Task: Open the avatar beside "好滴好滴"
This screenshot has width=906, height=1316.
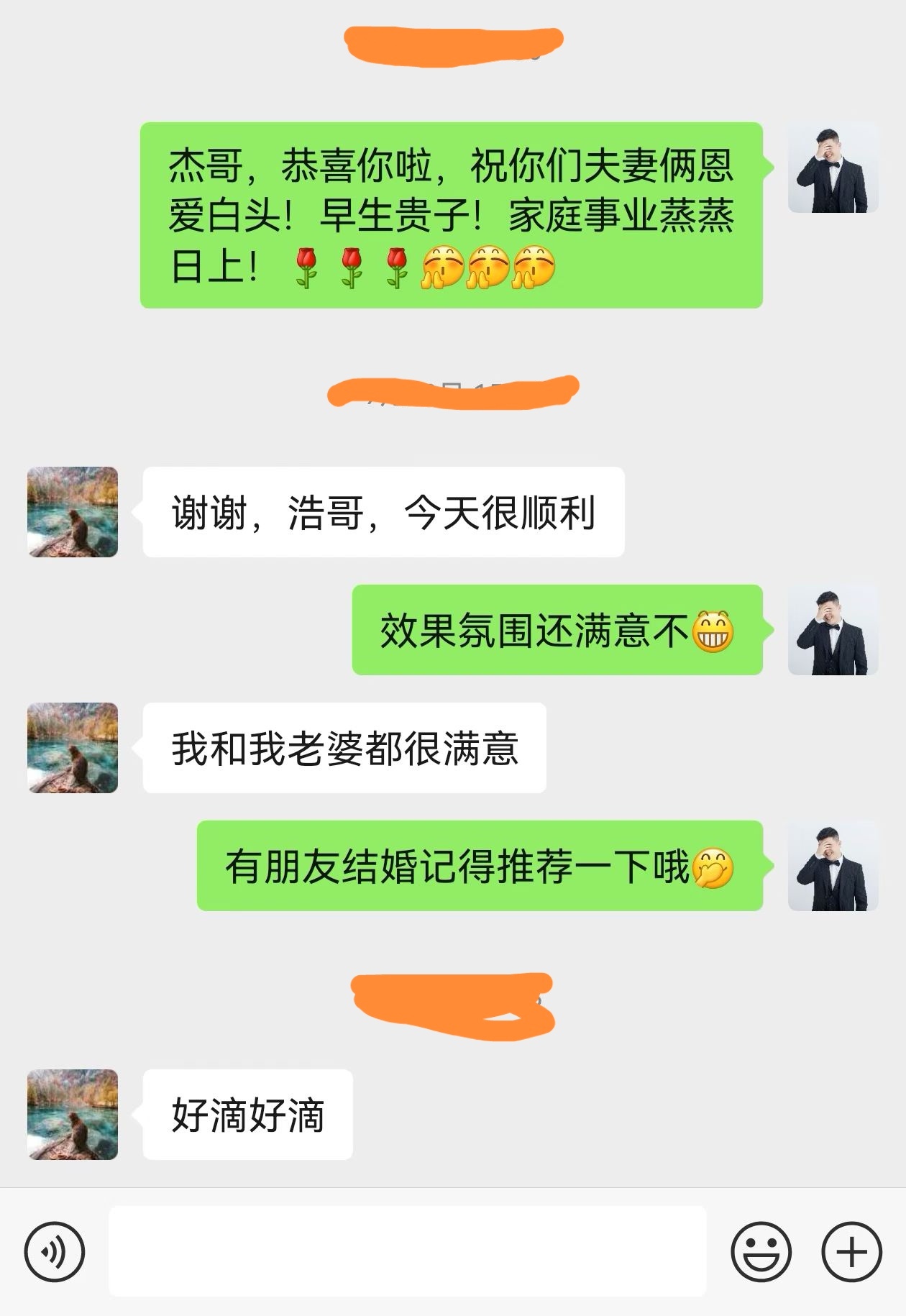Action: (x=73, y=1114)
